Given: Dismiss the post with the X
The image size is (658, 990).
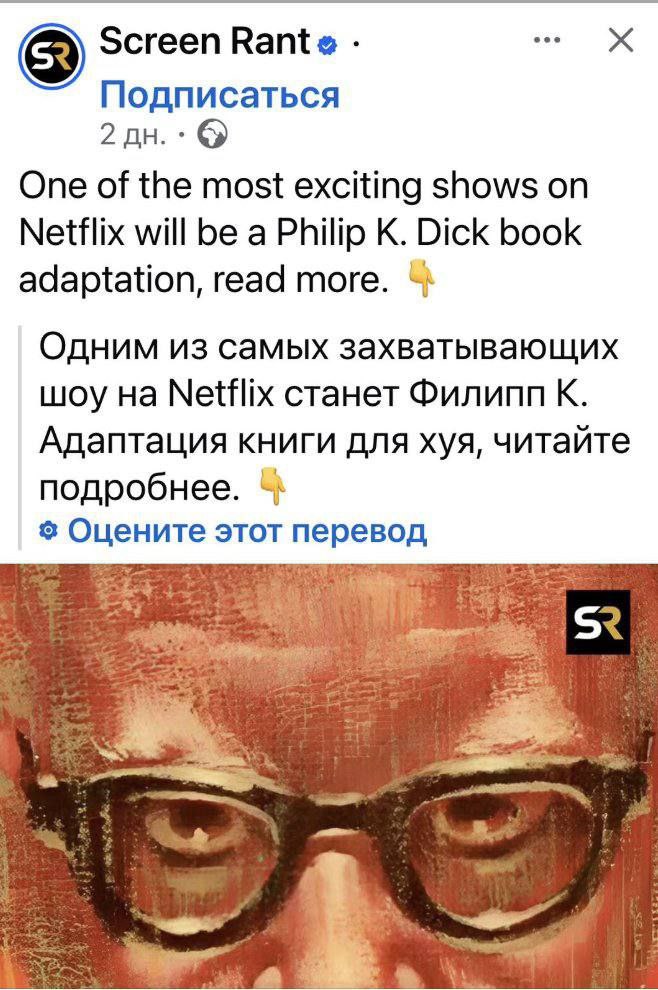Looking at the screenshot, I should [x=621, y=41].
